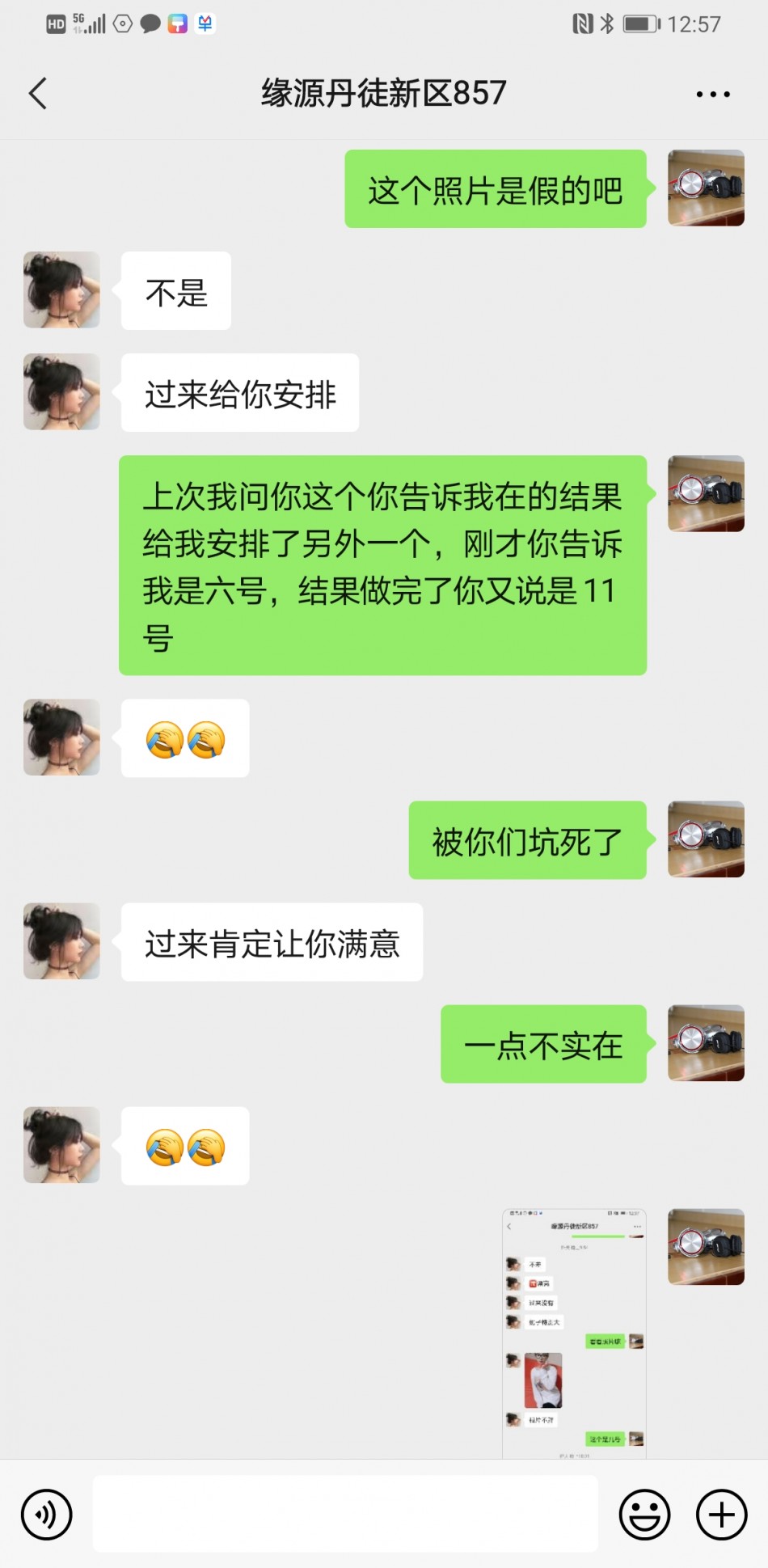Open the emoji sticker panel

(x=644, y=1514)
